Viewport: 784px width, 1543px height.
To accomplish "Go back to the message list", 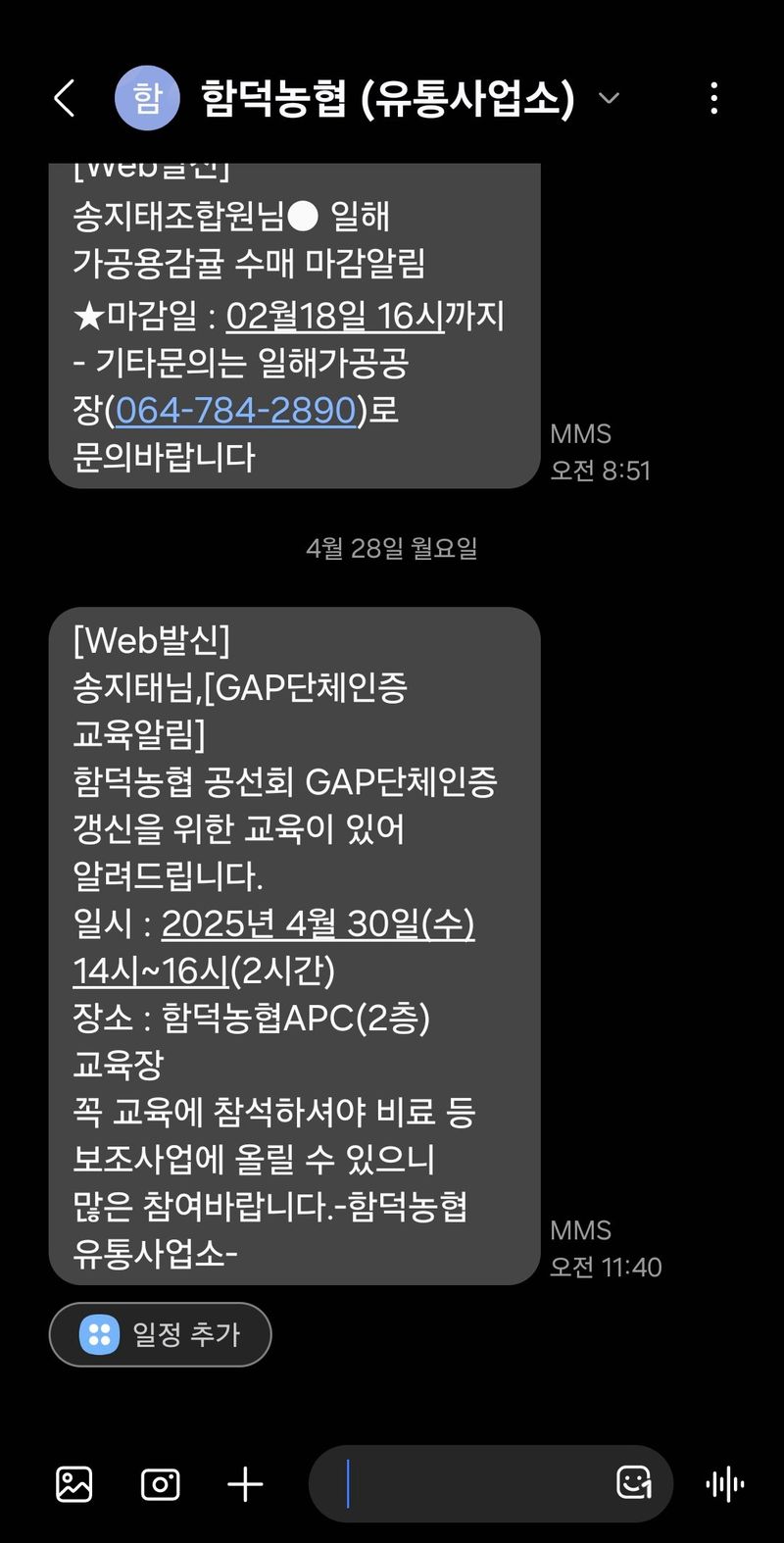I will click(65, 98).
